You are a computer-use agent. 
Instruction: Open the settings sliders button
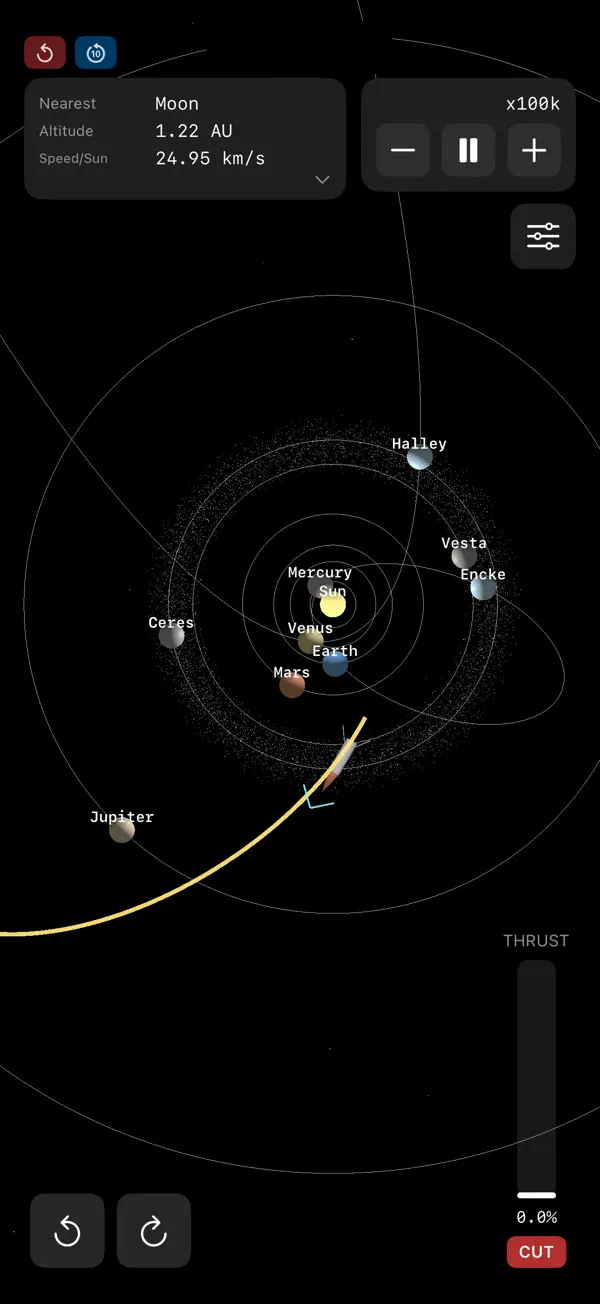(543, 237)
